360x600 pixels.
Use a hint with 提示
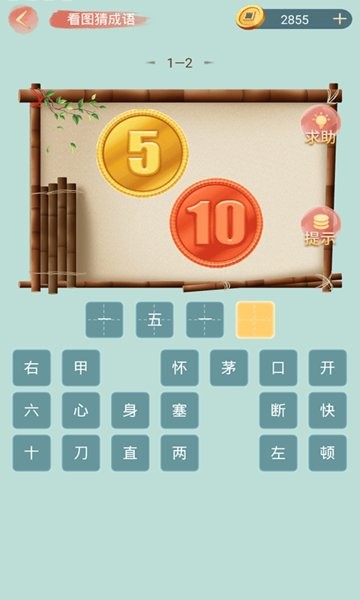point(320,227)
